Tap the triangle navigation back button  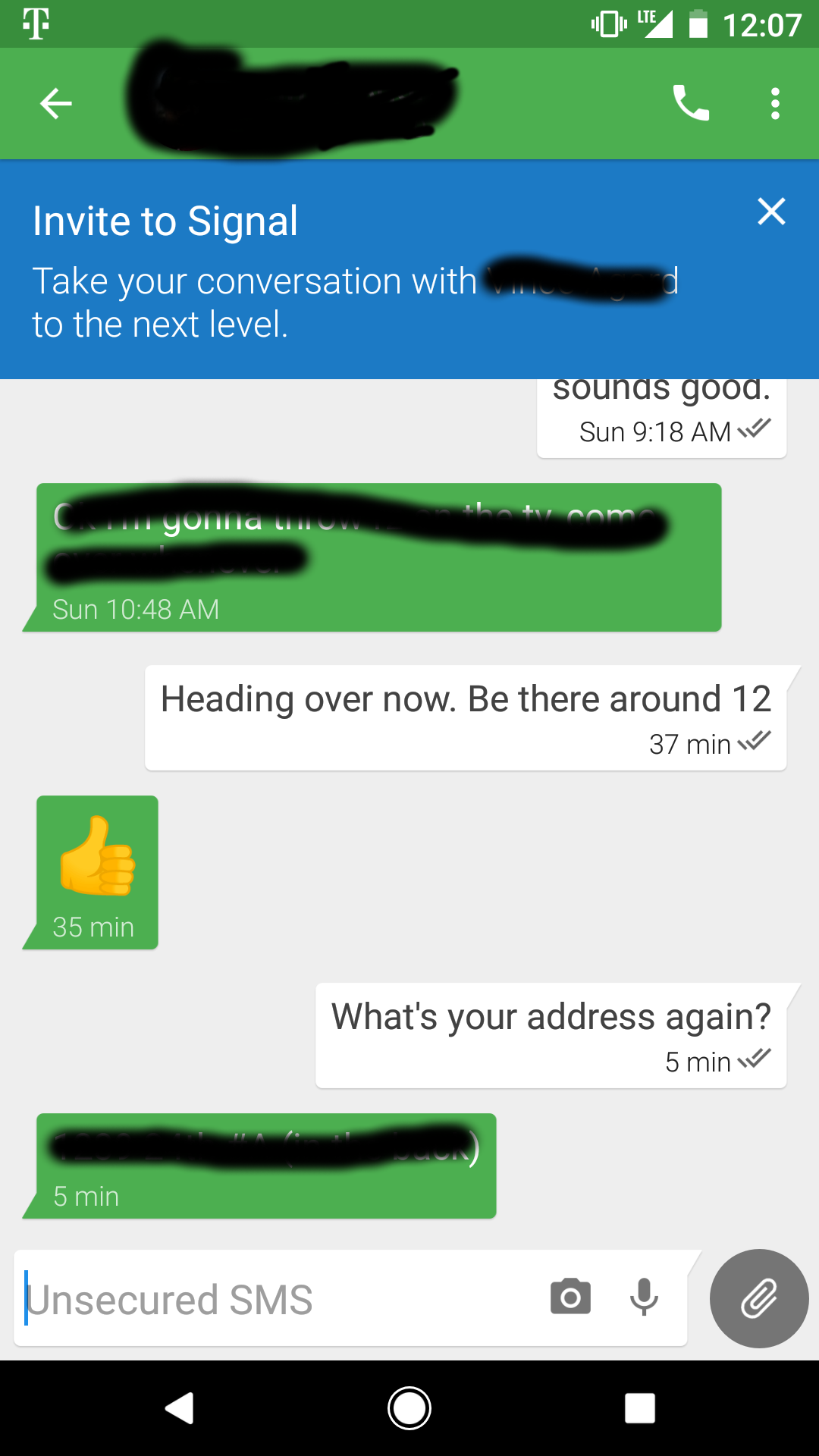coord(180,1408)
